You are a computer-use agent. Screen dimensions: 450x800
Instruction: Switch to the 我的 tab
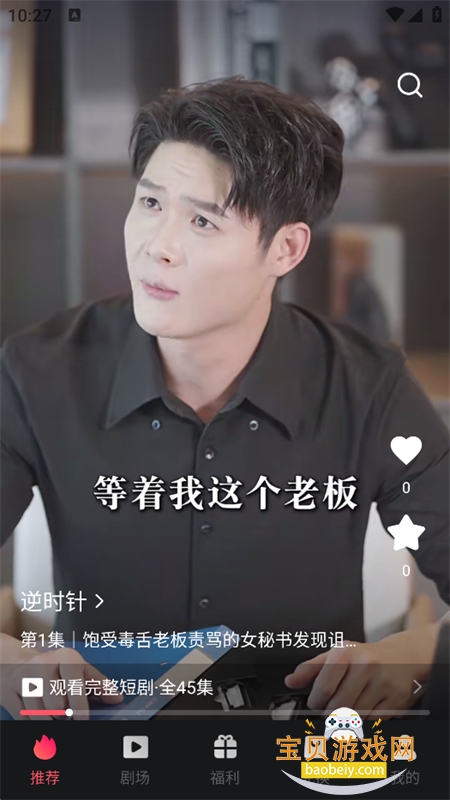point(405,760)
